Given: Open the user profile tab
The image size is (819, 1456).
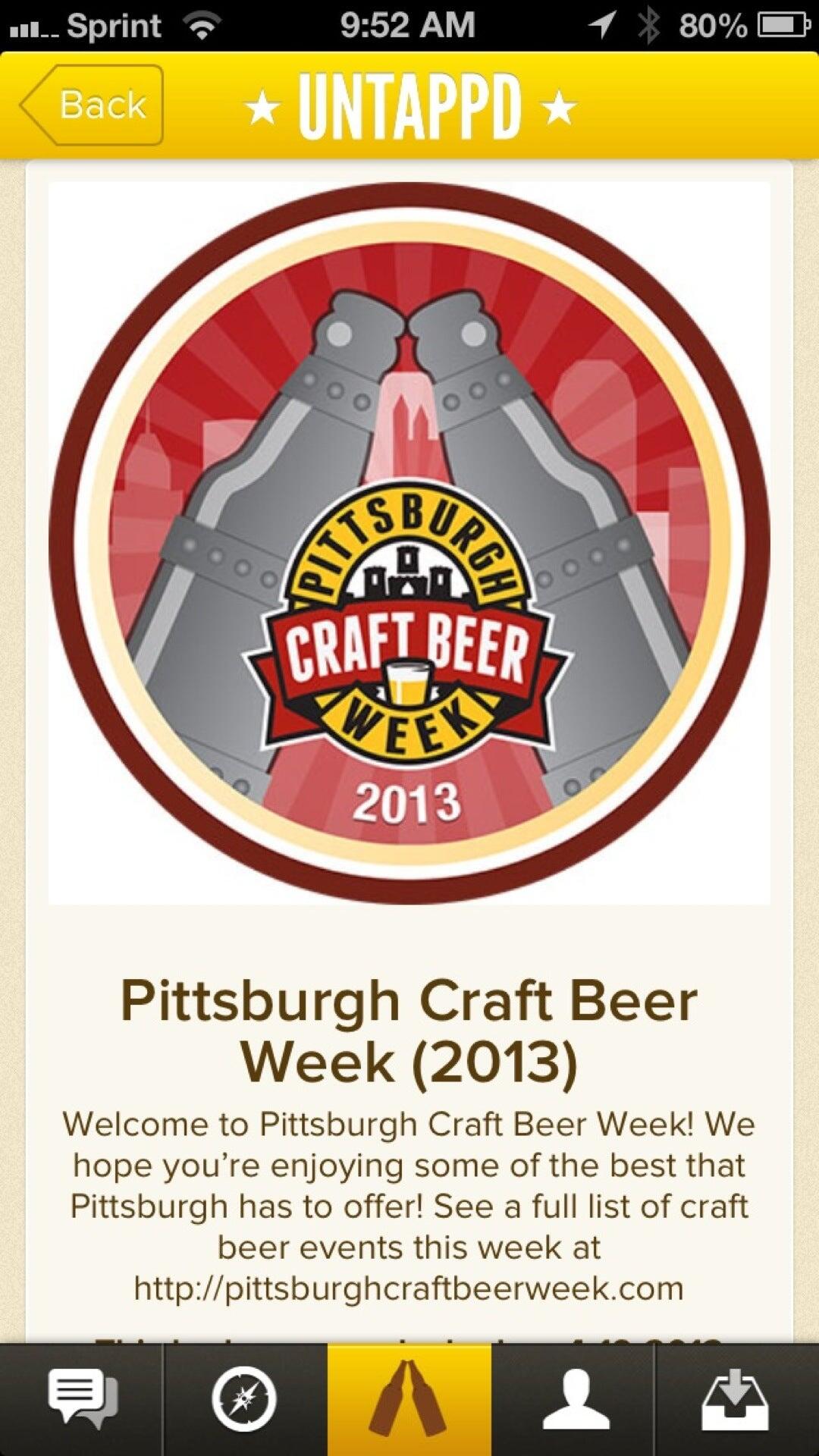Looking at the screenshot, I should tap(575, 1399).
